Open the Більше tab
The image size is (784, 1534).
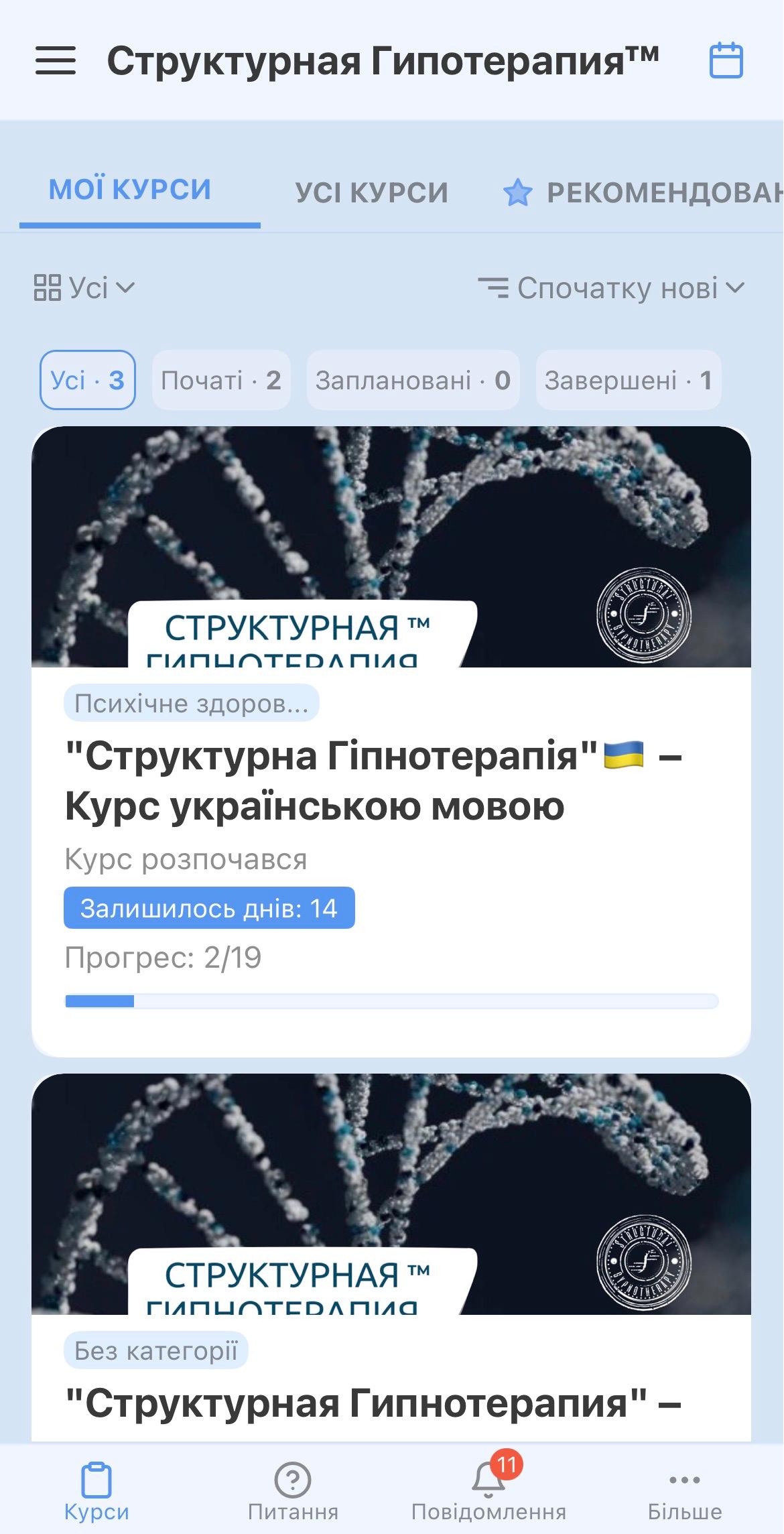click(x=684, y=1491)
